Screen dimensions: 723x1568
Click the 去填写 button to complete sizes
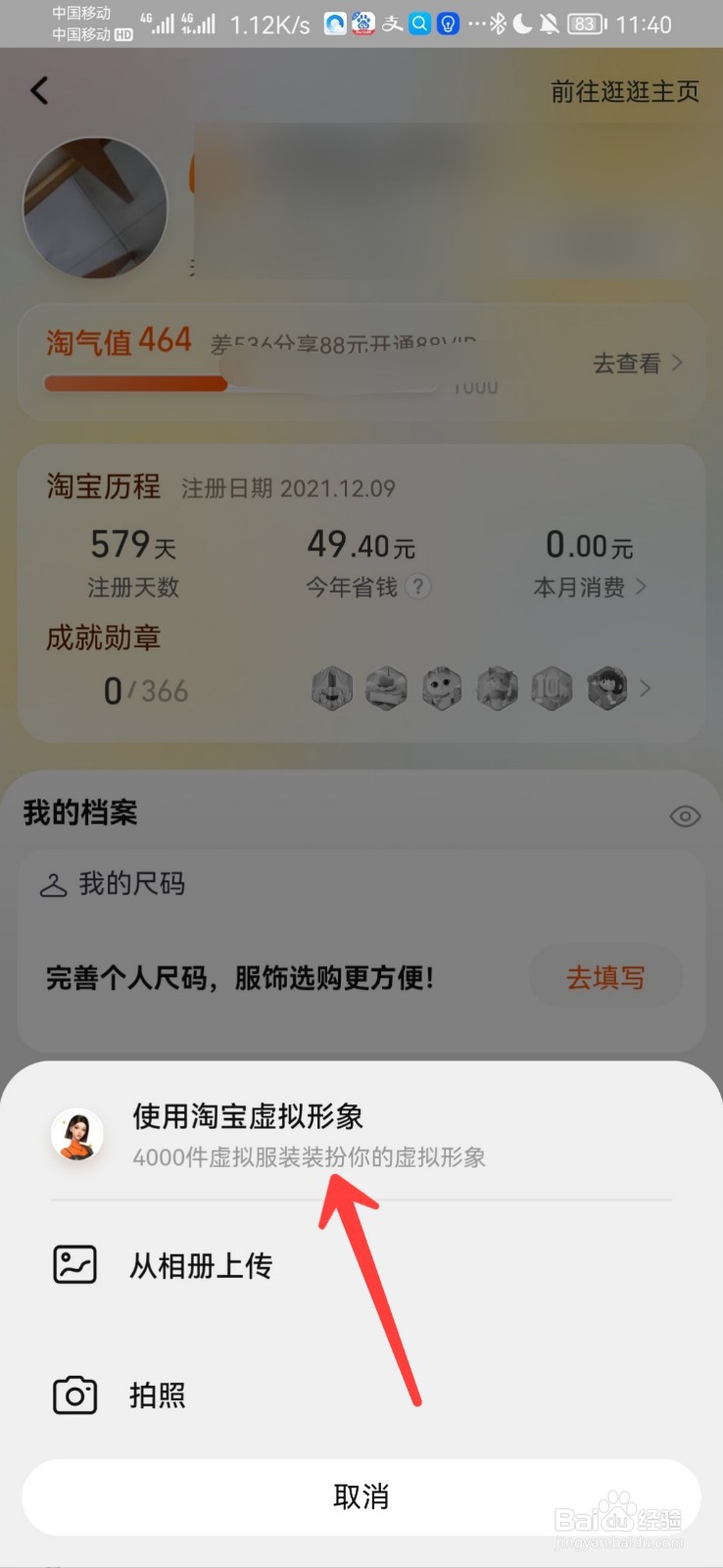coord(605,976)
